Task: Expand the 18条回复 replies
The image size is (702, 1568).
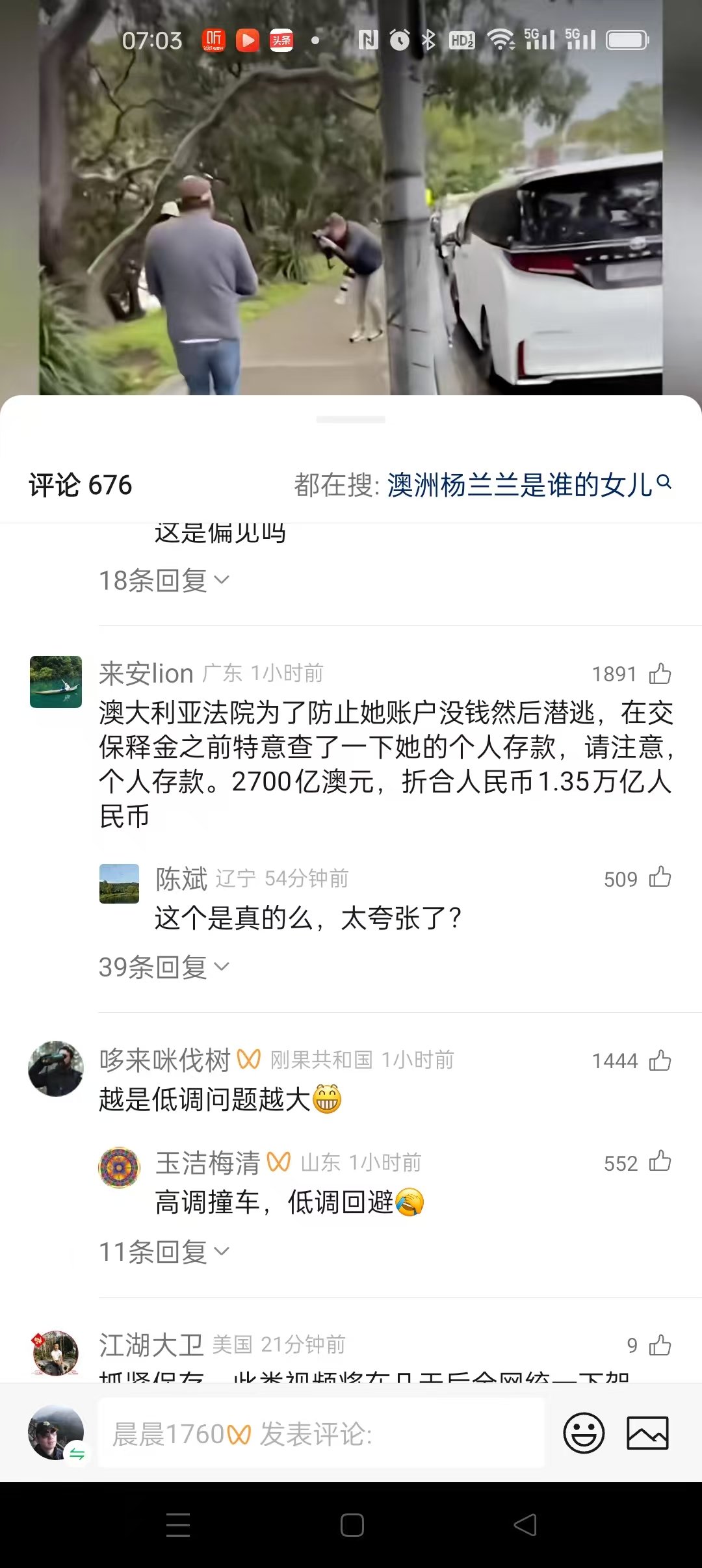Action: [164, 581]
